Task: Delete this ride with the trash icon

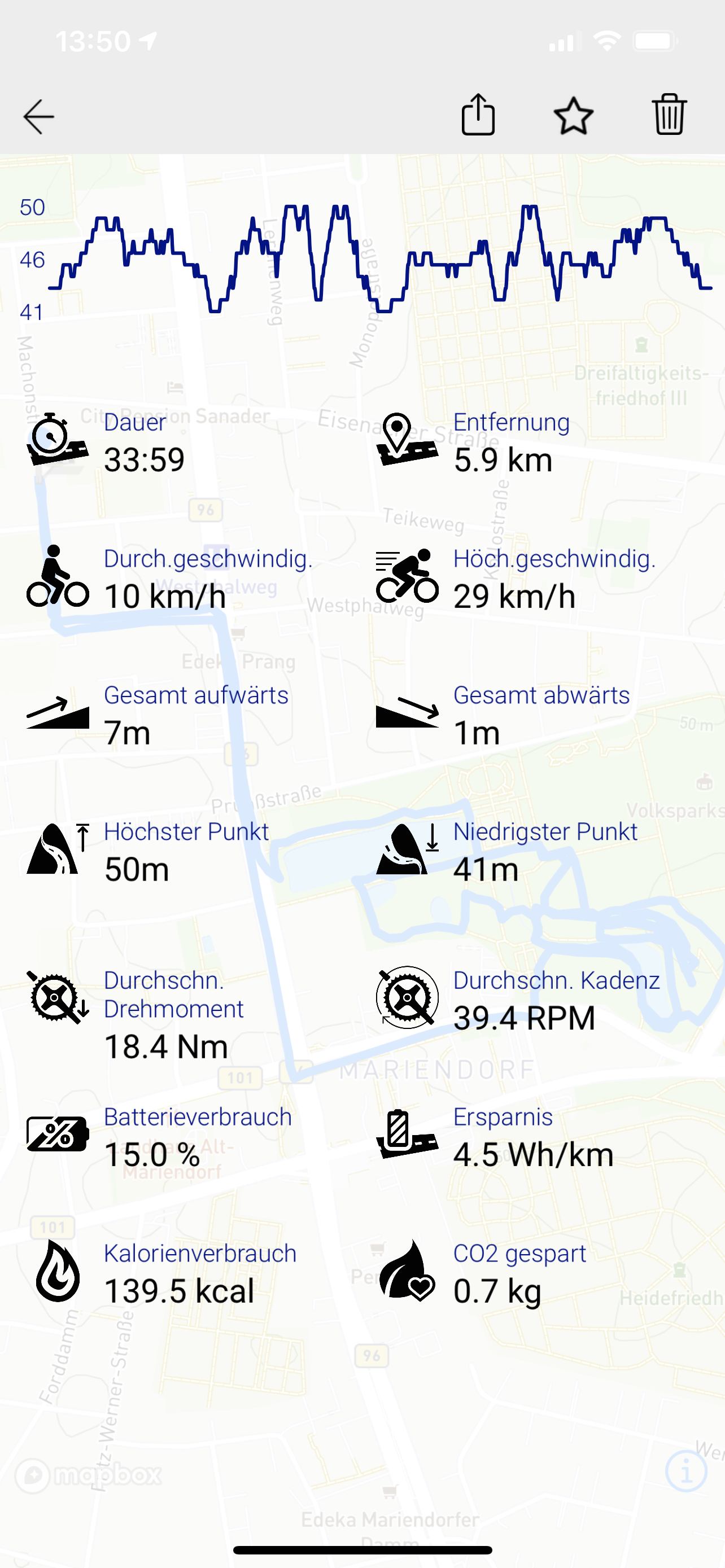Action: coord(669,115)
